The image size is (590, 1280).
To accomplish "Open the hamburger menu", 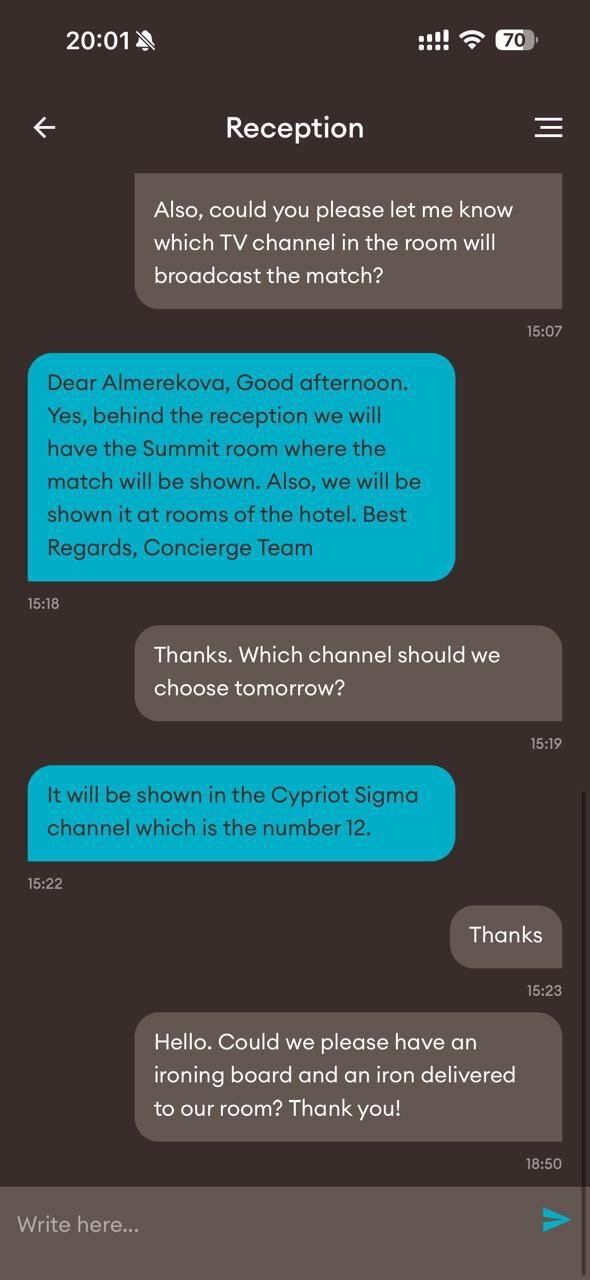I will pos(548,128).
